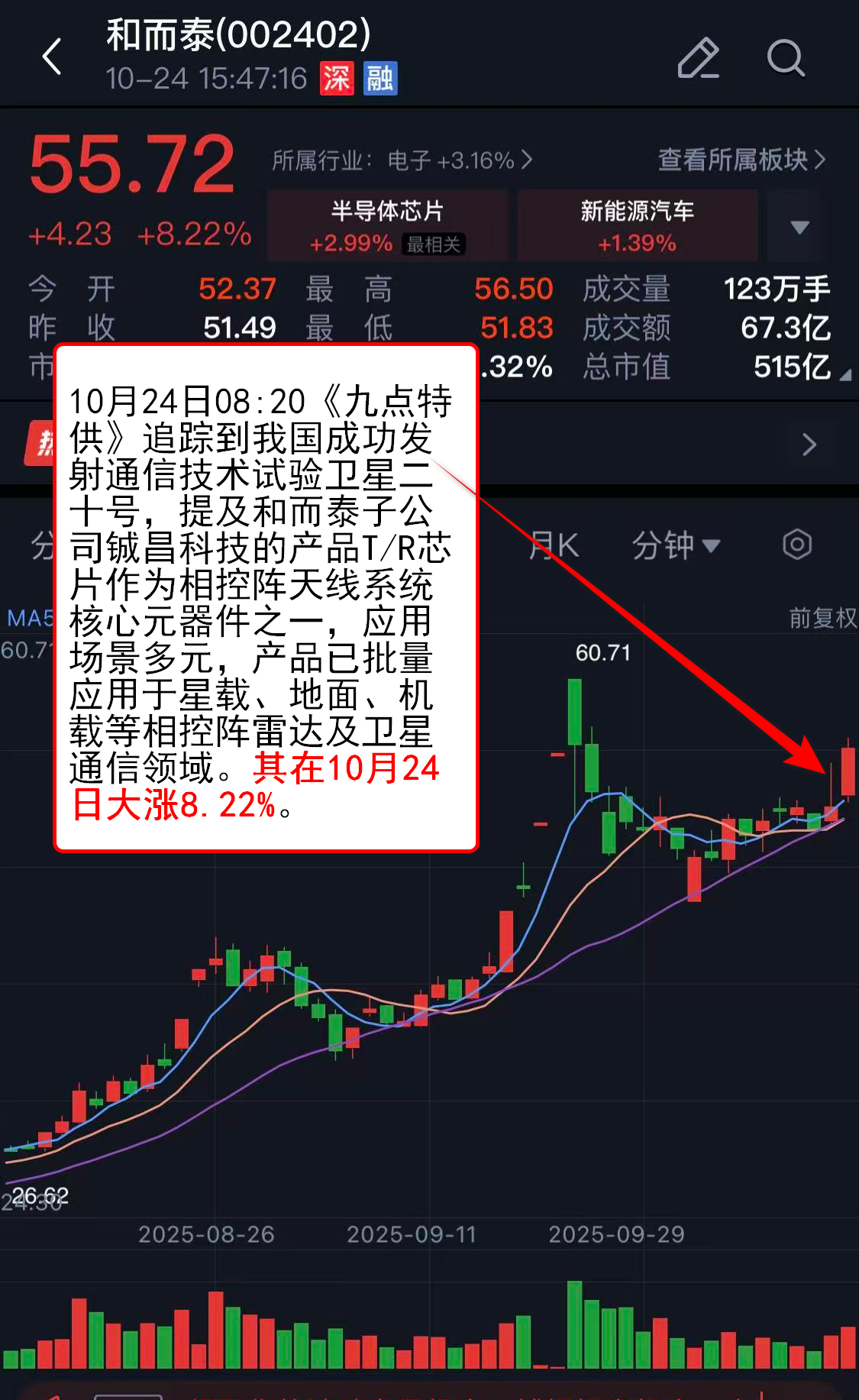The image size is (859, 1400).
Task: Expand the sector chips dropdown arrow
Action: 799,227
